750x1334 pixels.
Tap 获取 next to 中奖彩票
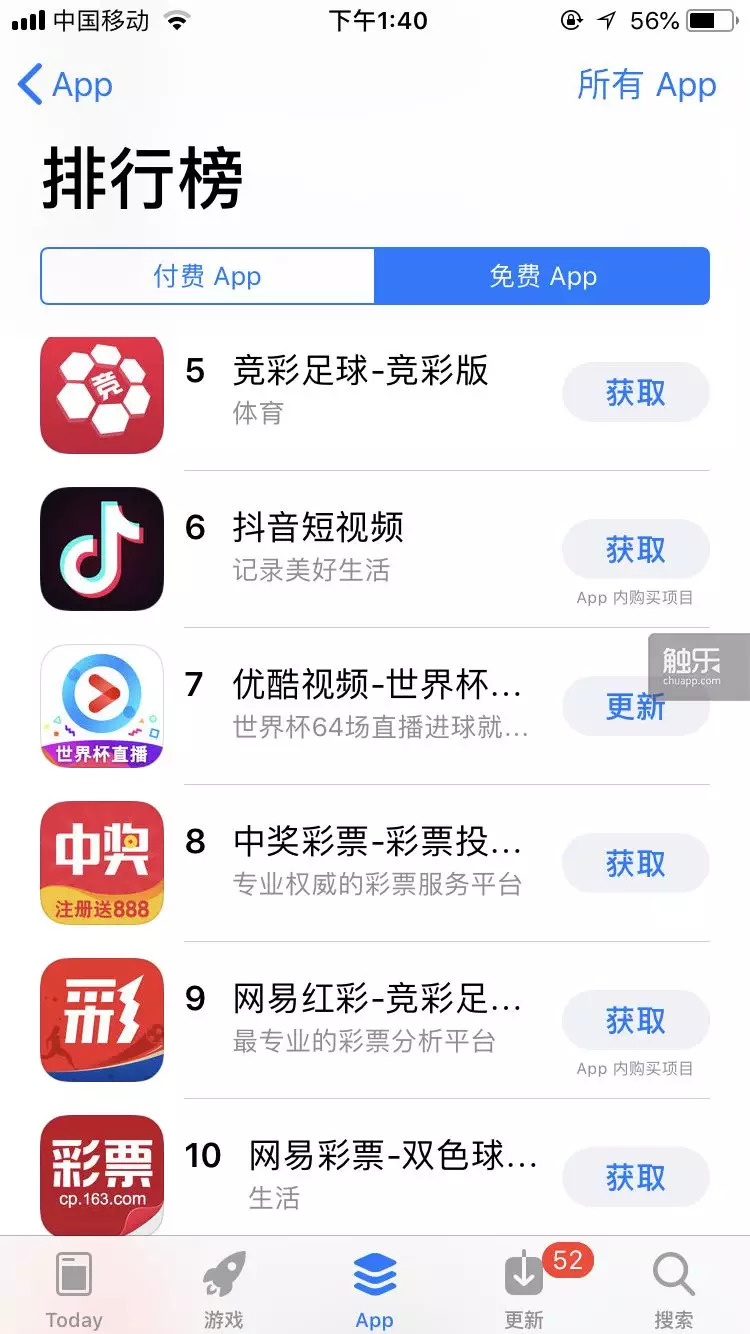[635, 863]
